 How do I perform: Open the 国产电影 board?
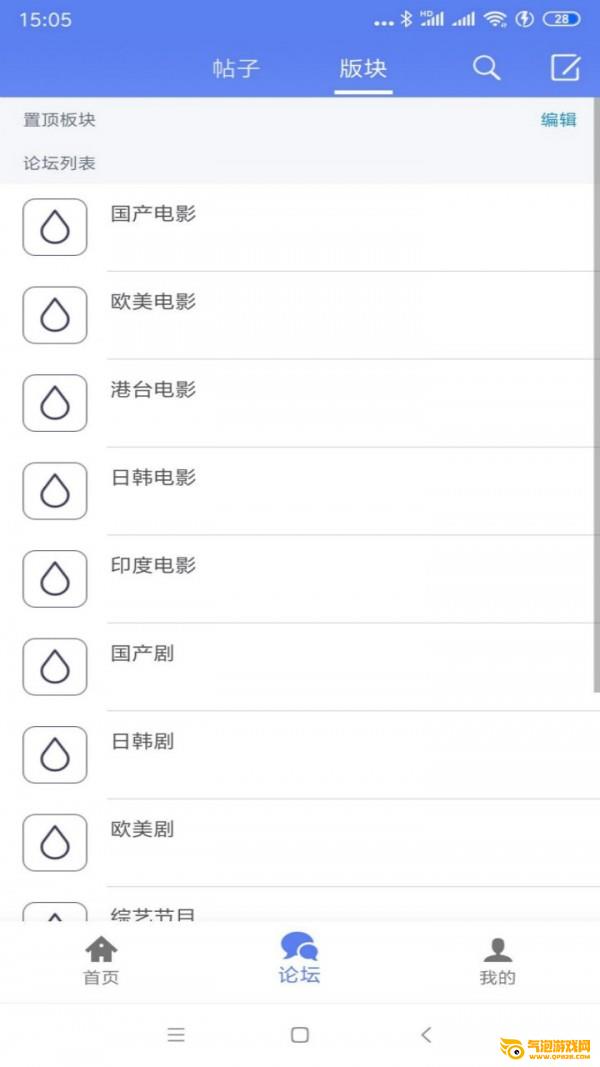point(300,227)
